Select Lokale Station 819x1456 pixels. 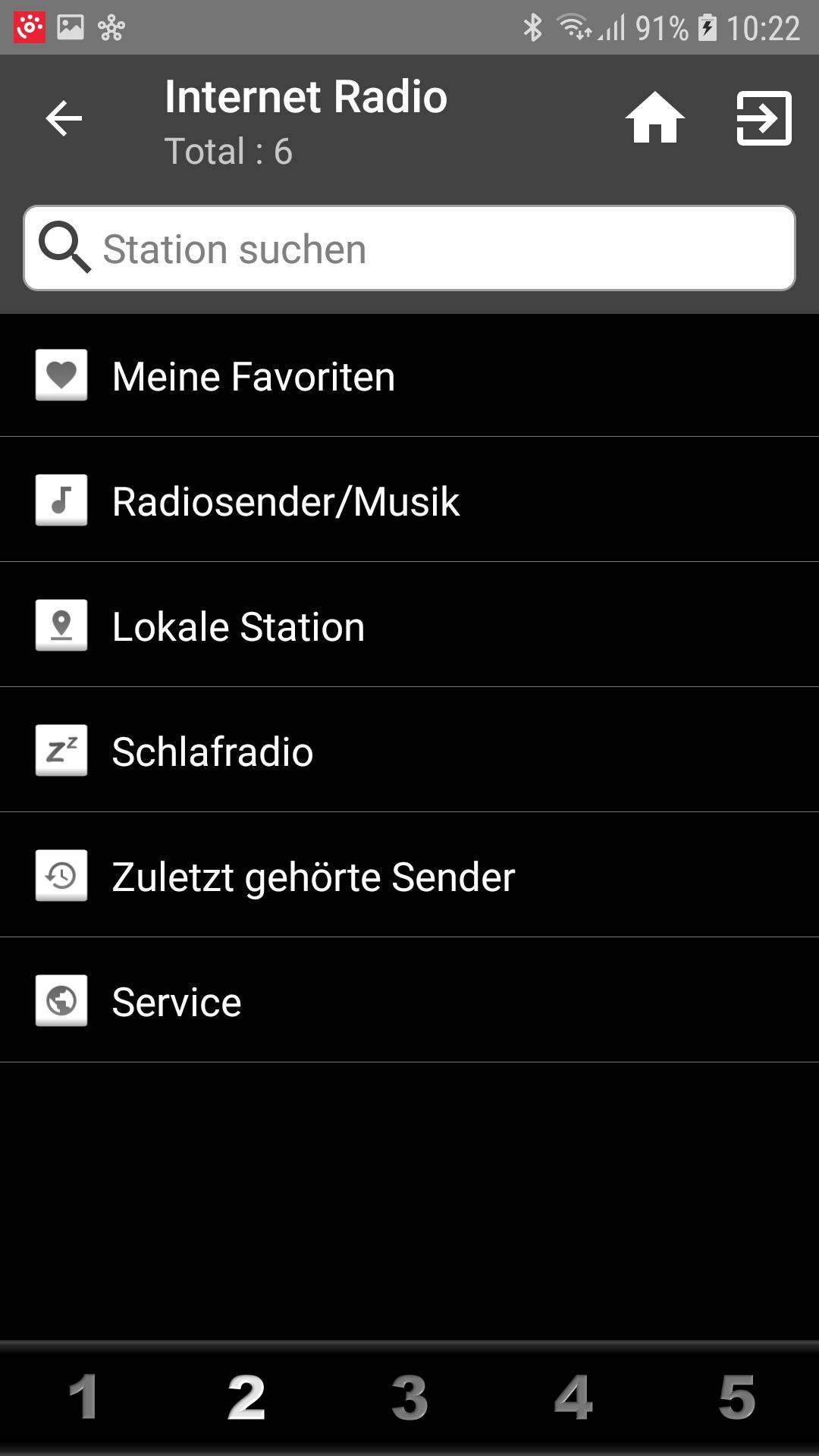(x=409, y=625)
